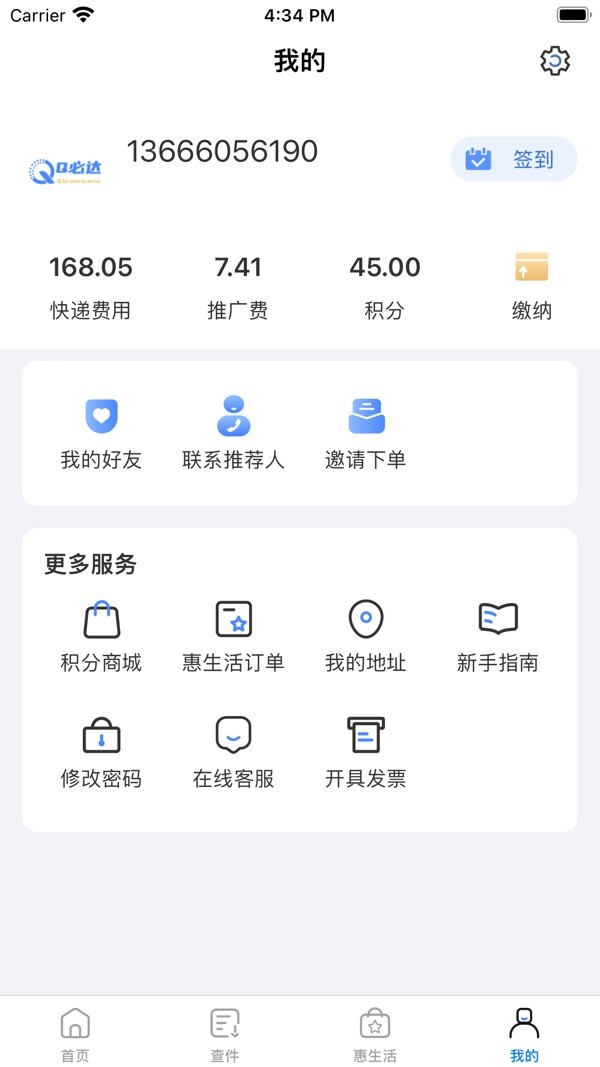The image size is (600, 1067).
Task: Check 积分 points balance 45.00
Action: (x=384, y=286)
